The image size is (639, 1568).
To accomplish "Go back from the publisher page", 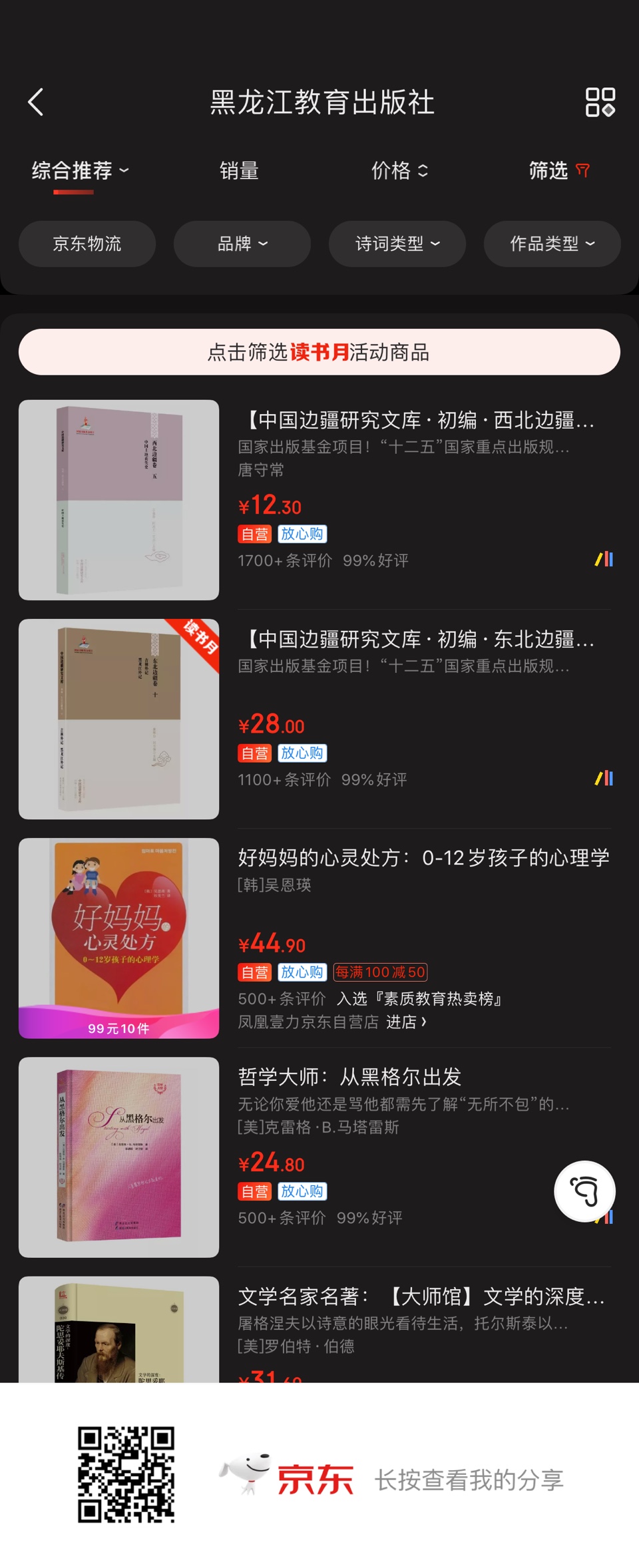I will click(x=36, y=102).
